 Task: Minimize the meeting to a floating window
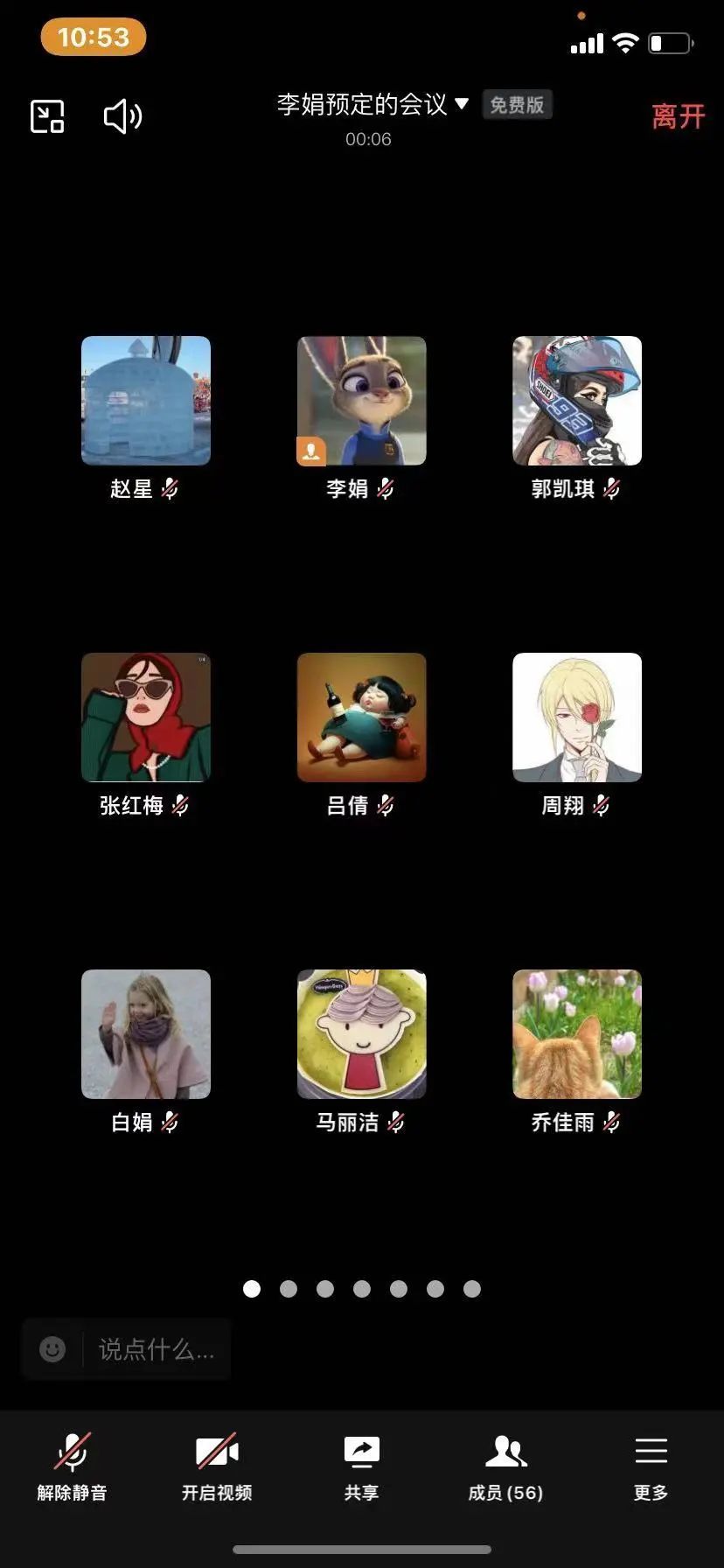(x=47, y=116)
